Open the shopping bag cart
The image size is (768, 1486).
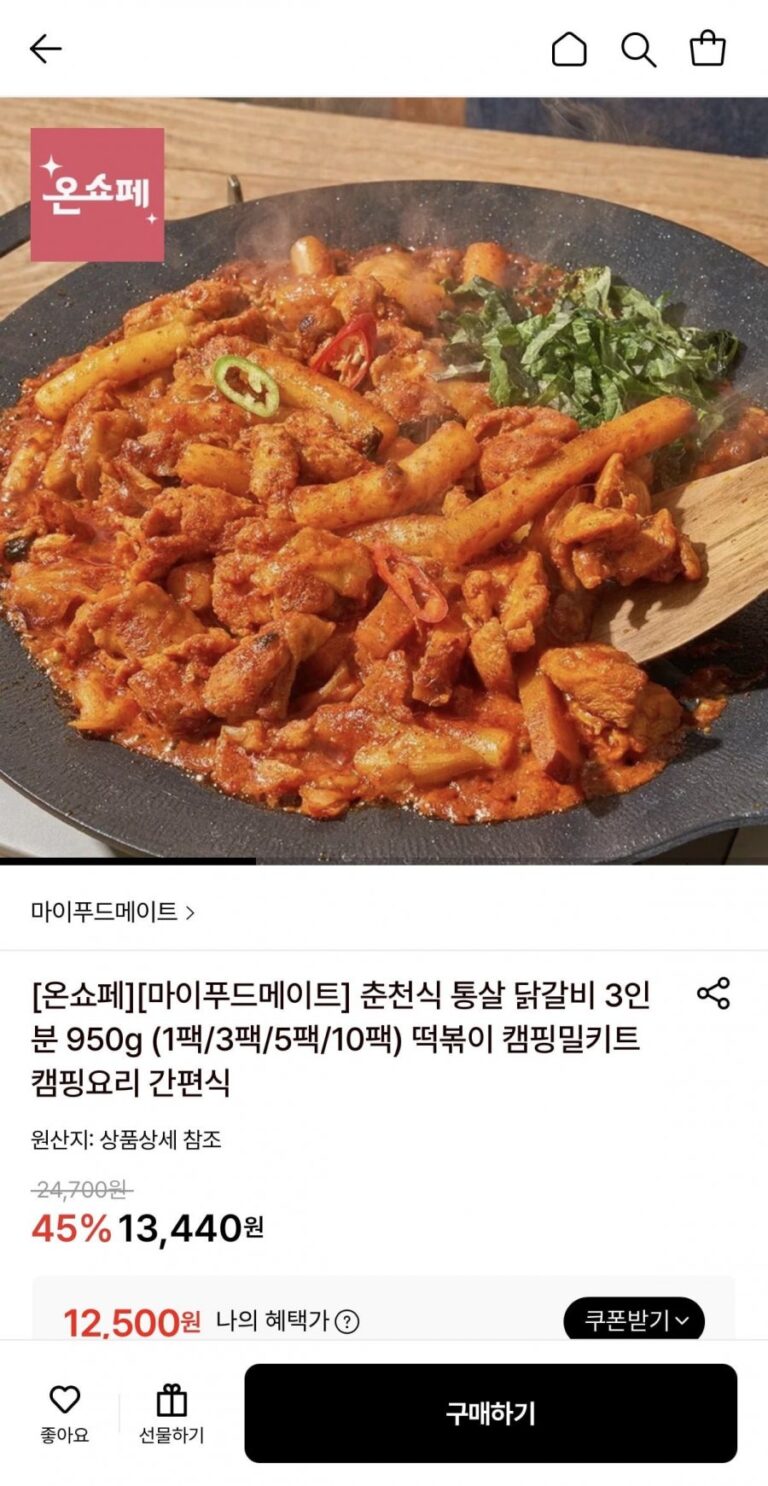click(707, 48)
